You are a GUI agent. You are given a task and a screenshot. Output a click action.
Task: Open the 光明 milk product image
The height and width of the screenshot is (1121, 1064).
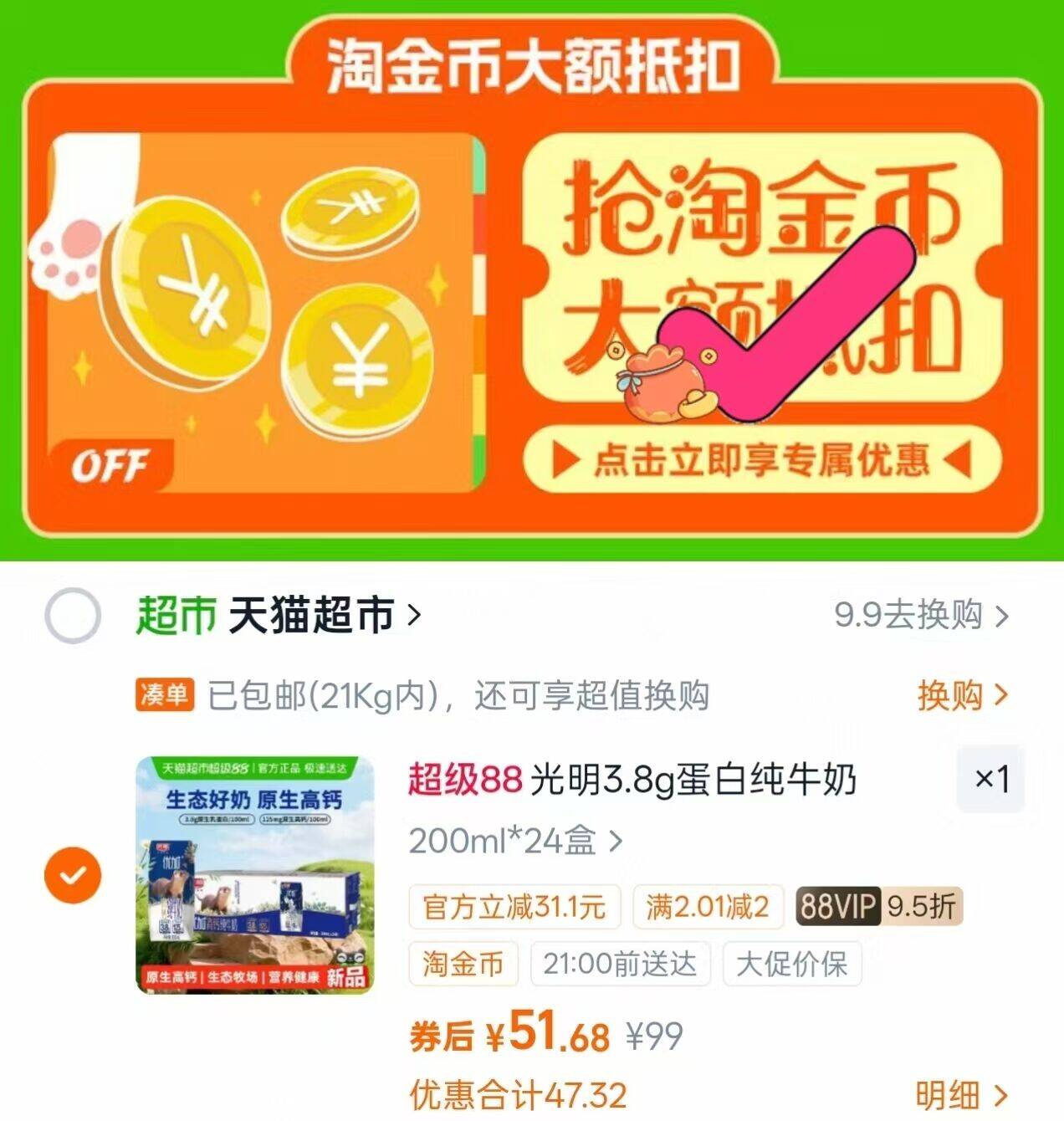[254, 875]
